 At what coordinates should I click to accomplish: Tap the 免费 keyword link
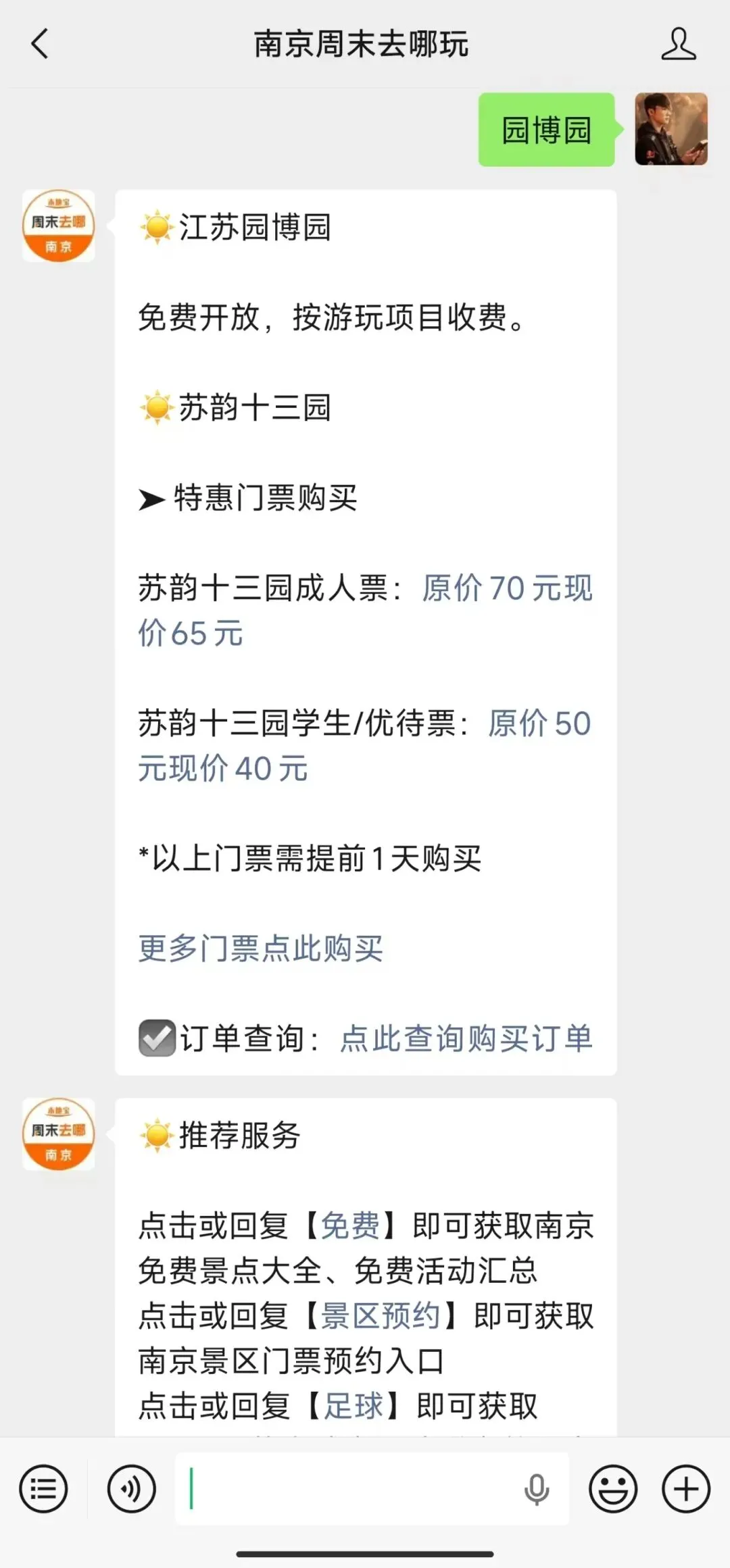click(x=350, y=1225)
